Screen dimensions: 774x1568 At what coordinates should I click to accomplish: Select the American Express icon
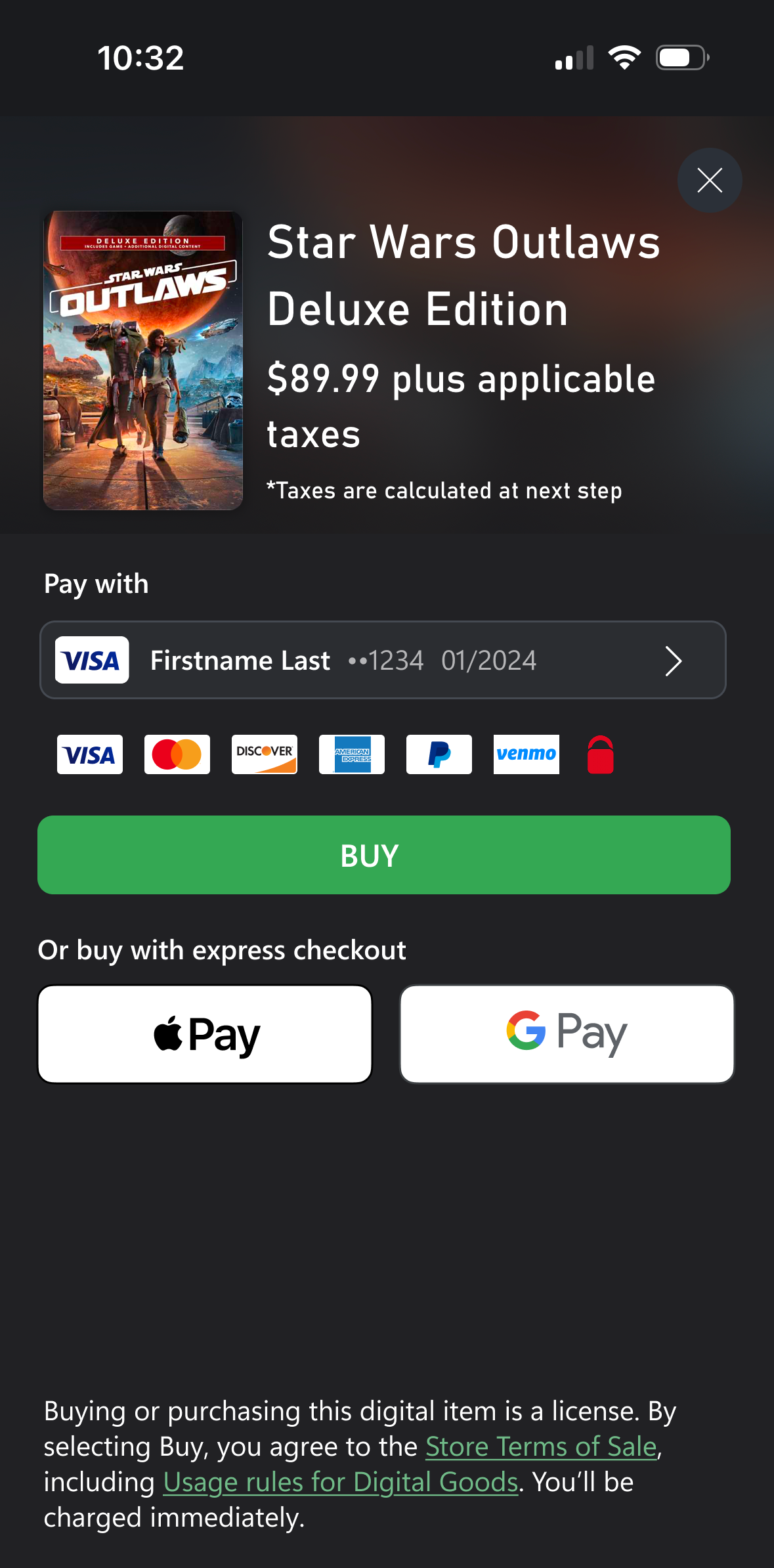click(351, 754)
